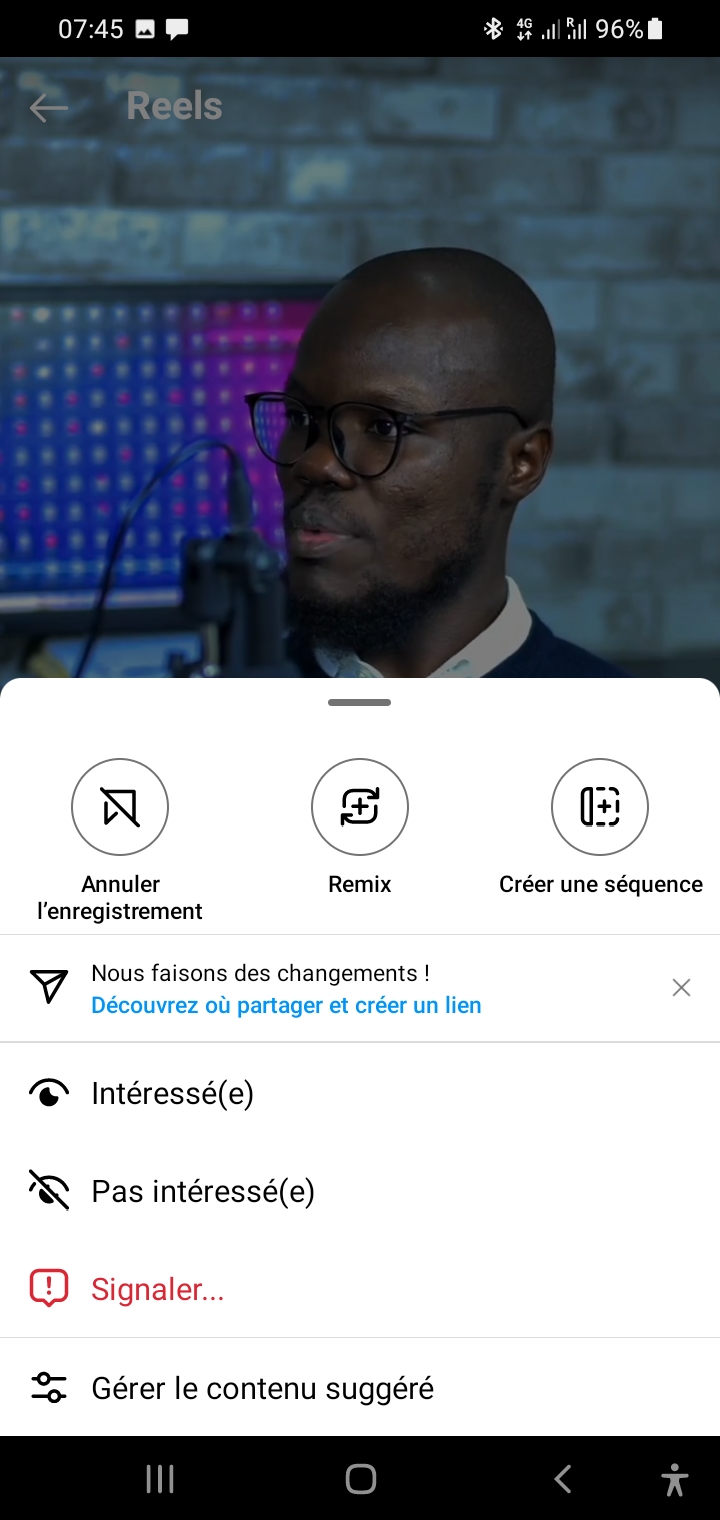The image size is (720, 1520).
Task: Select Créer une séquence
Action: tap(600, 807)
